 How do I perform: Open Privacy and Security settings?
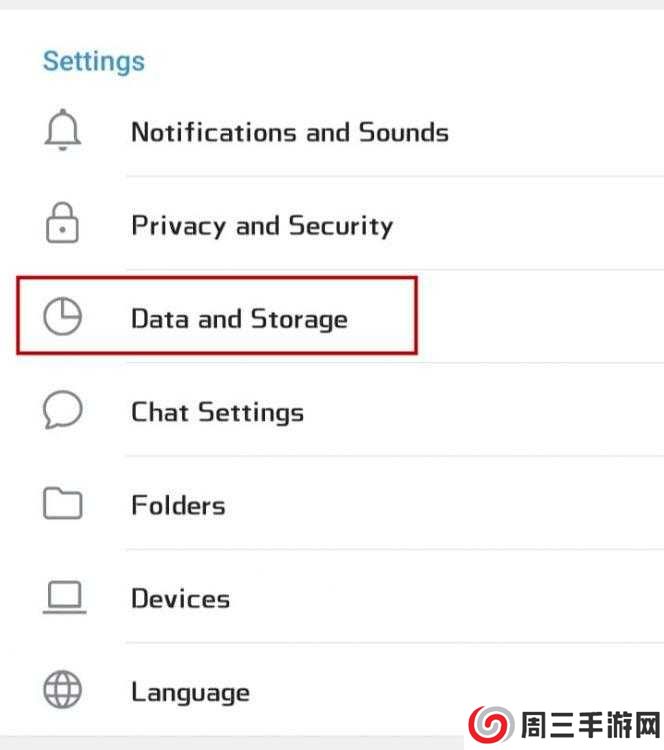pyautogui.click(x=262, y=225)
